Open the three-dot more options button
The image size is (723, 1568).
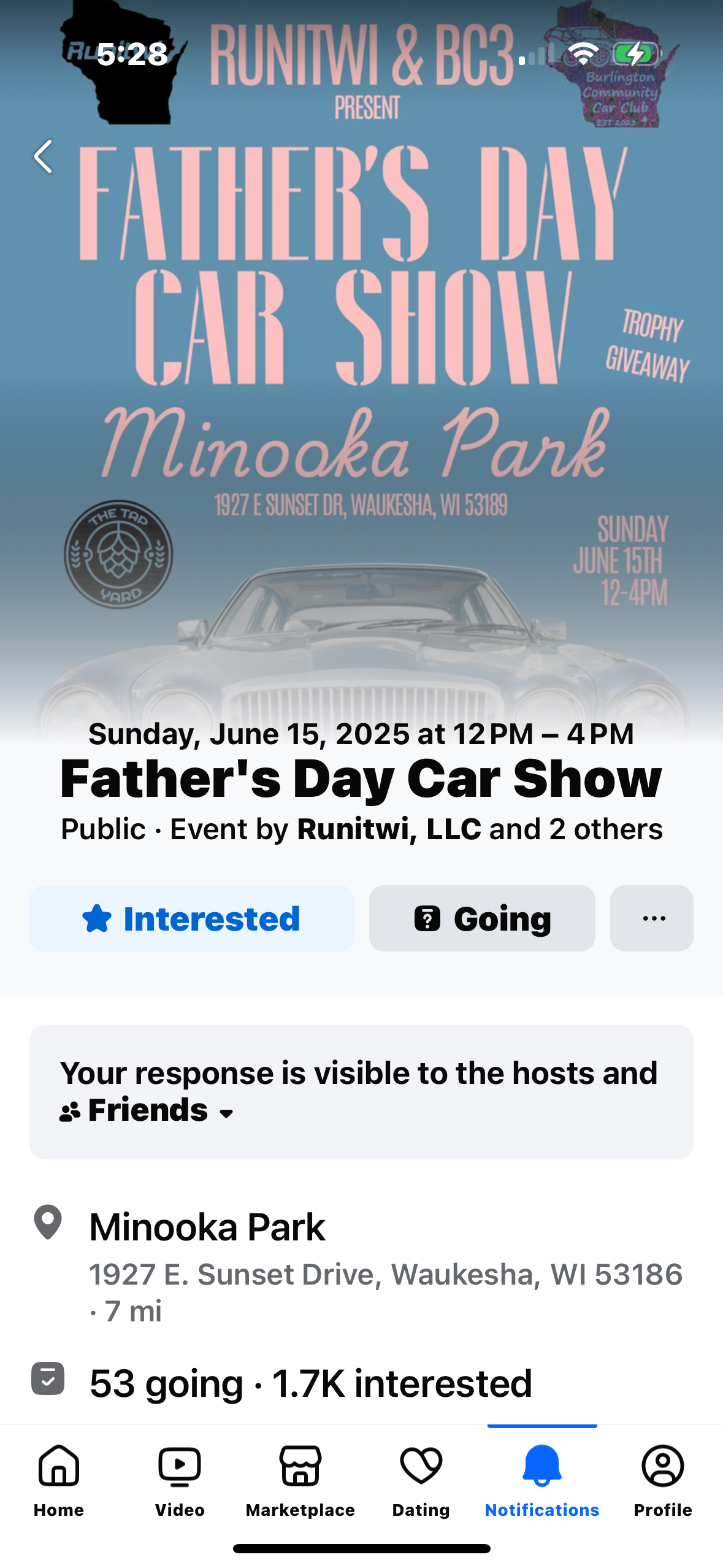pyautogui.click(x=651, y=918)
